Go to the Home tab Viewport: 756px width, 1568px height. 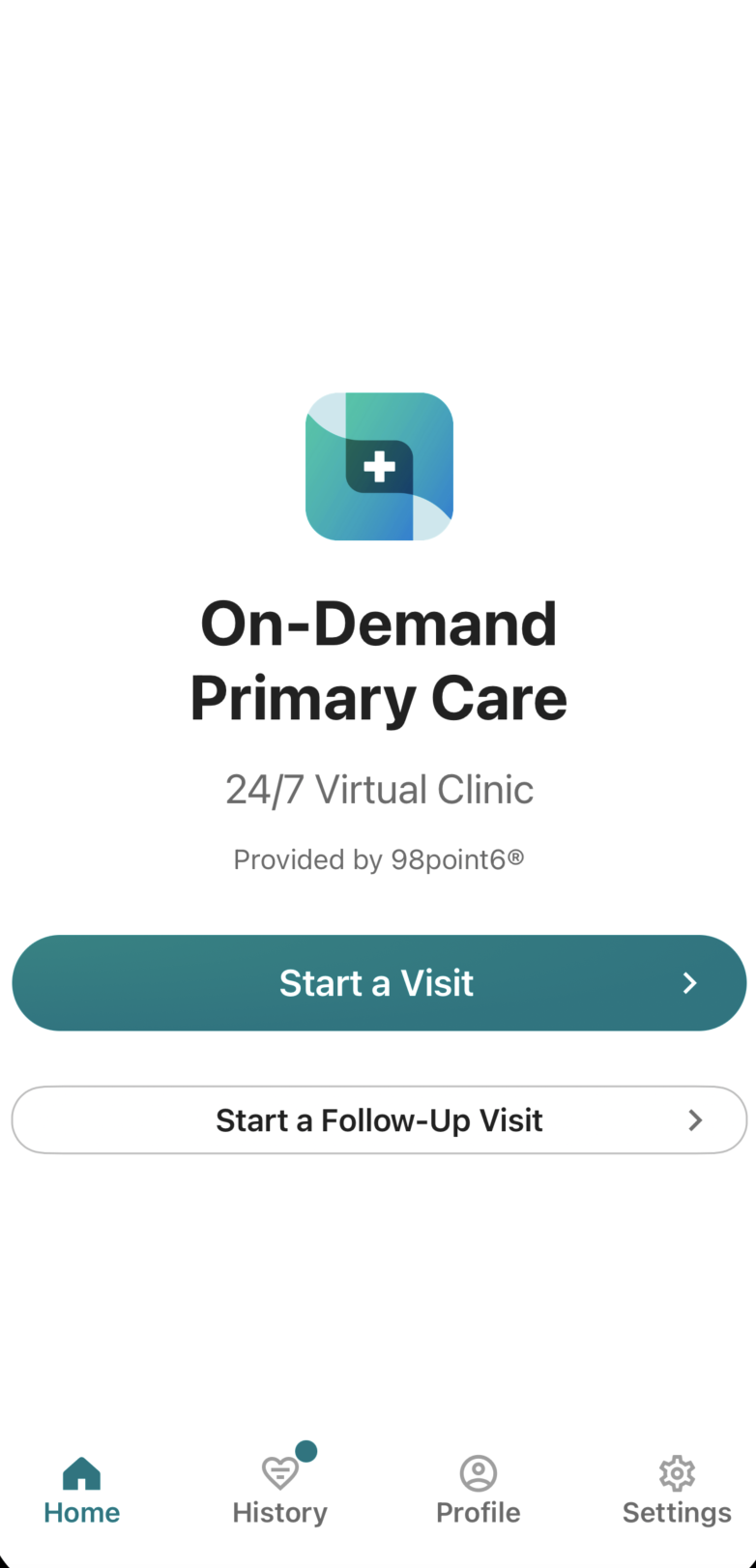click(81, 1492)
